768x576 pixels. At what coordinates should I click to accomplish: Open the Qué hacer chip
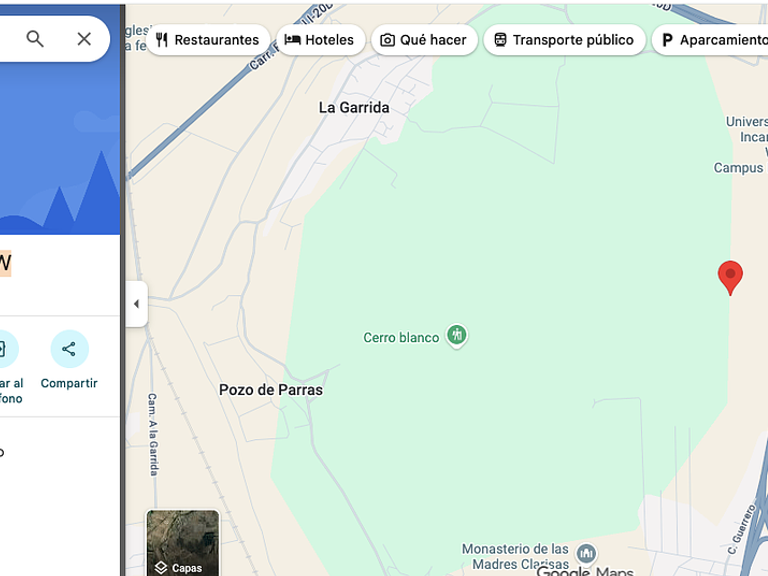pos(424,40)
